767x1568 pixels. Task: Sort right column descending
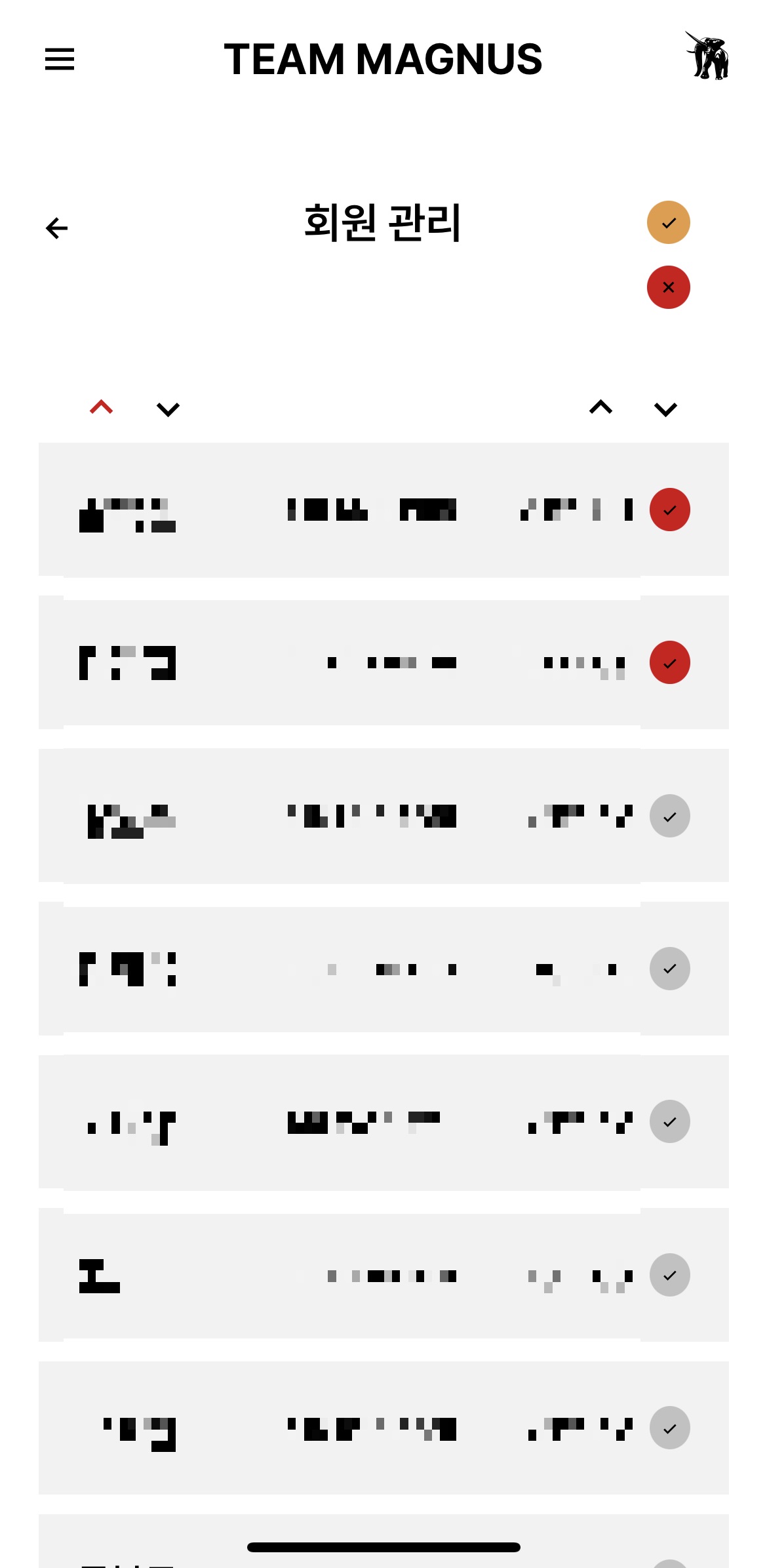665,409
